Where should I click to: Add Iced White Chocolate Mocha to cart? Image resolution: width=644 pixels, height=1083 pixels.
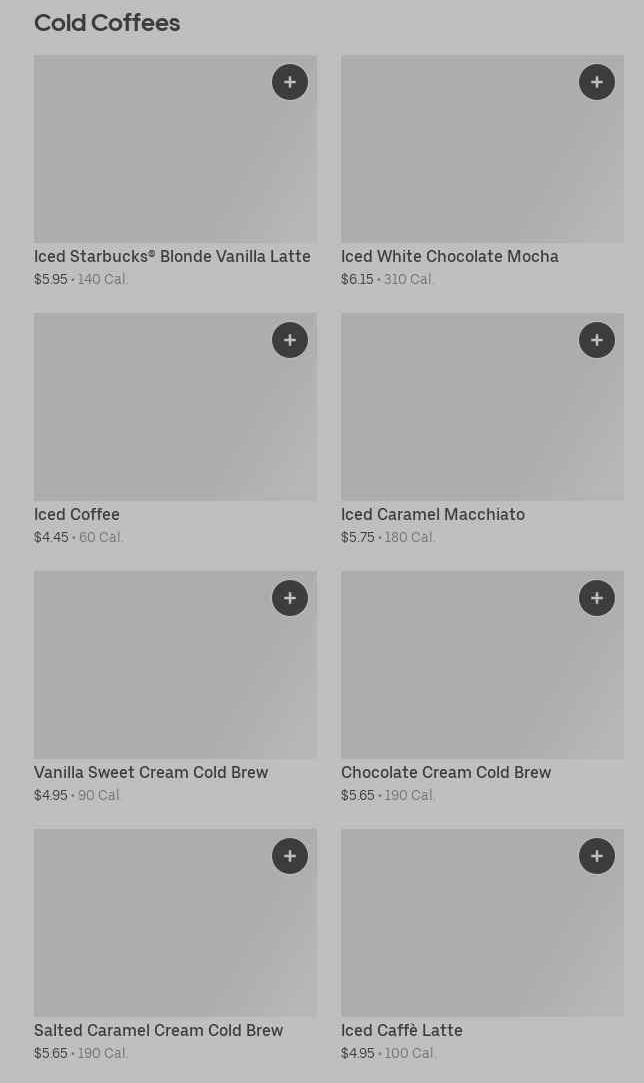point(597,82)
